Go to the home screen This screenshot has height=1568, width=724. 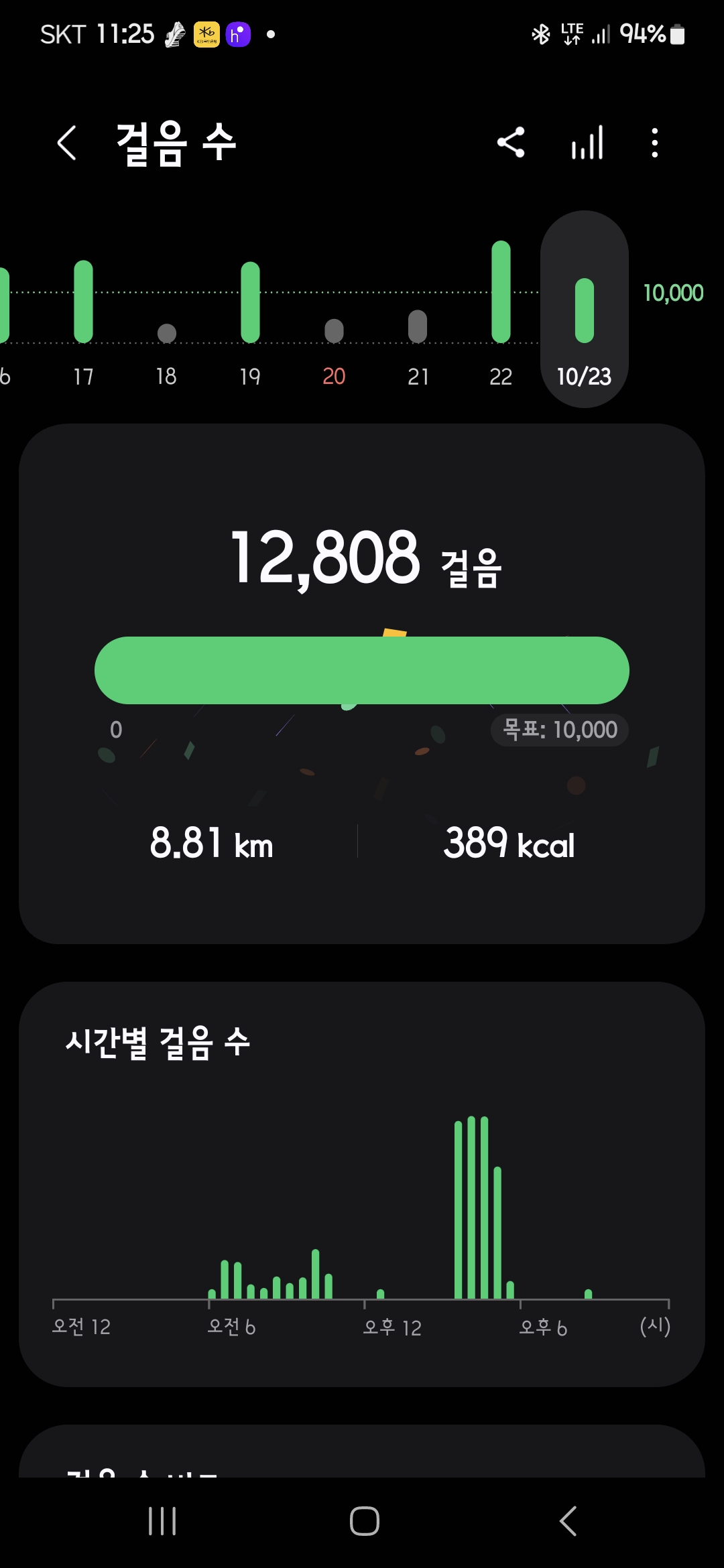[364, 1521]
